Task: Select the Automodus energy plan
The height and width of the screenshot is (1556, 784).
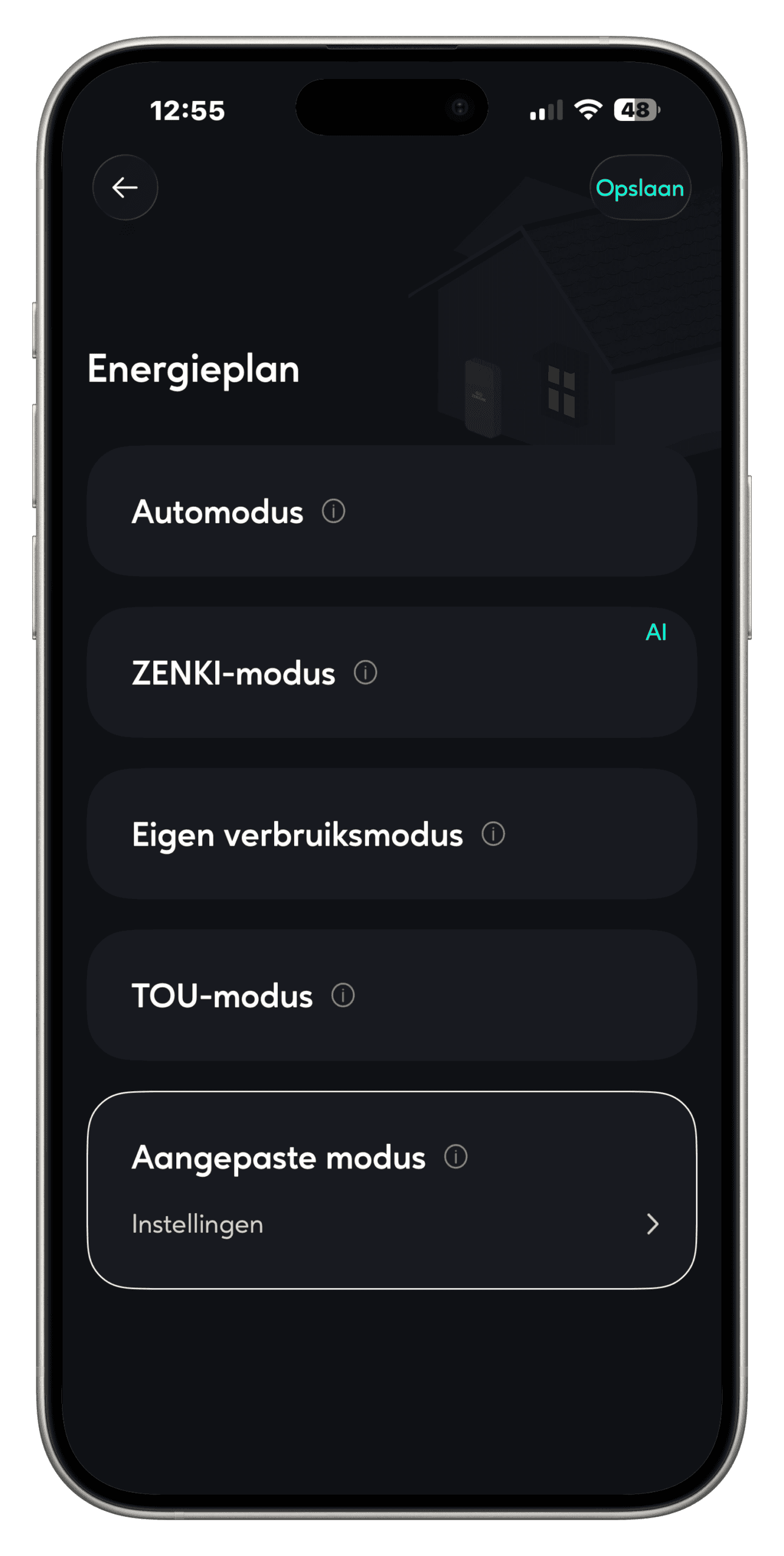Action: coord(391,511)
